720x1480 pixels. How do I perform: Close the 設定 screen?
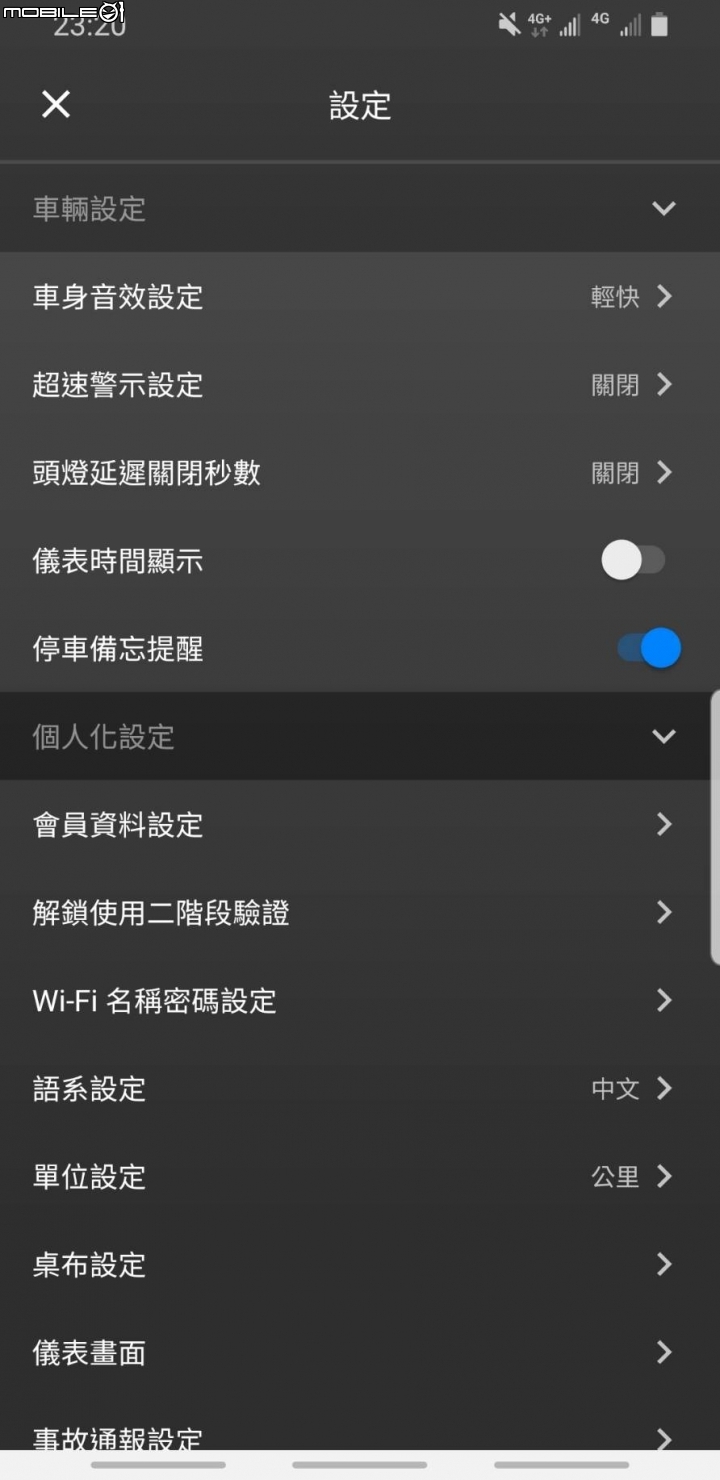click(x=56, y=104)
